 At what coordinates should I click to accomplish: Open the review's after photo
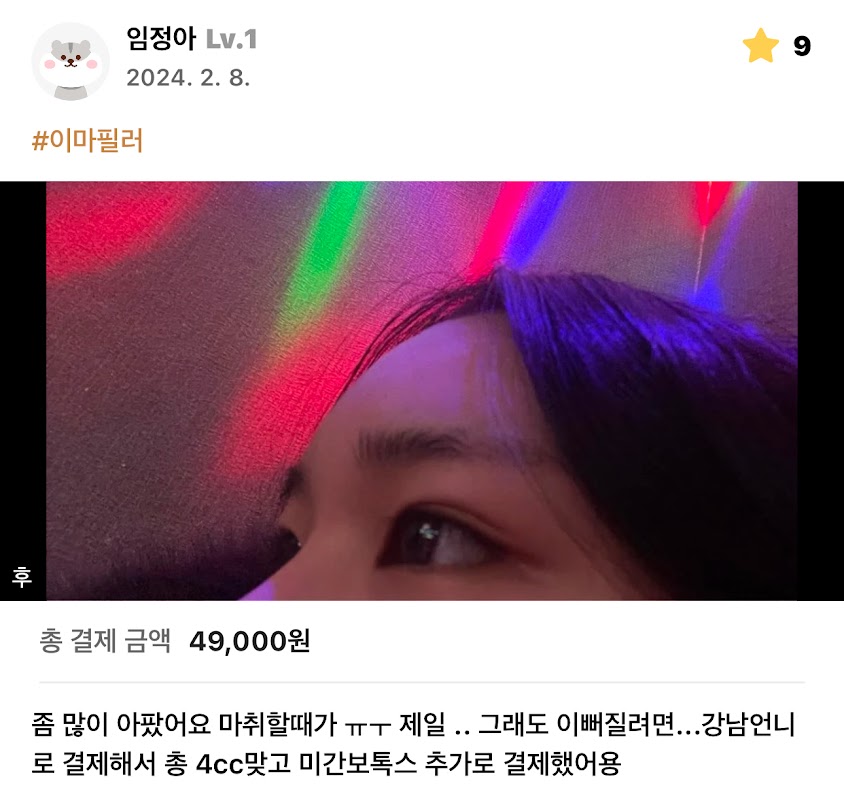click(x=421, y=391)
